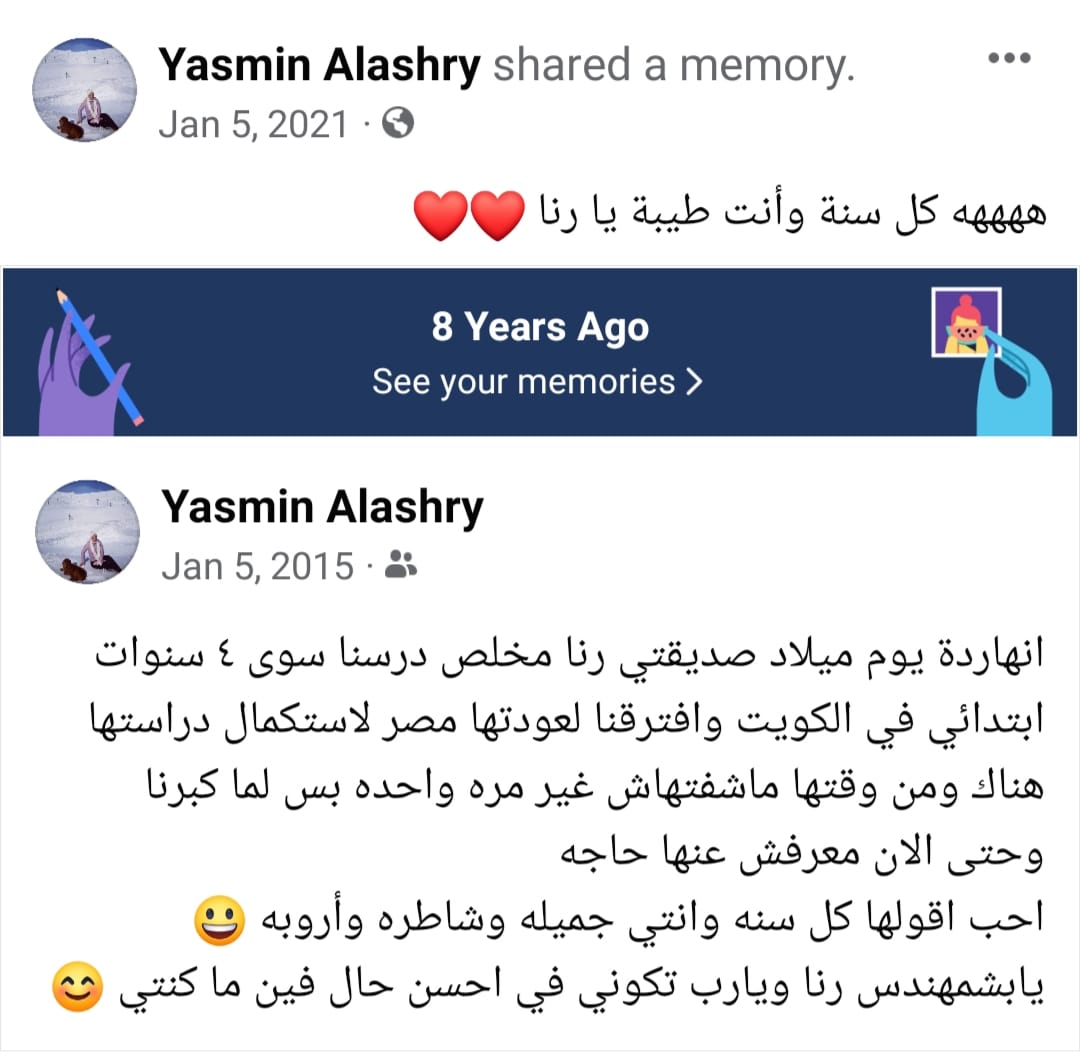
Task: Open the Jan 5, 2021 post timestamp
Action: click(253, 125)
